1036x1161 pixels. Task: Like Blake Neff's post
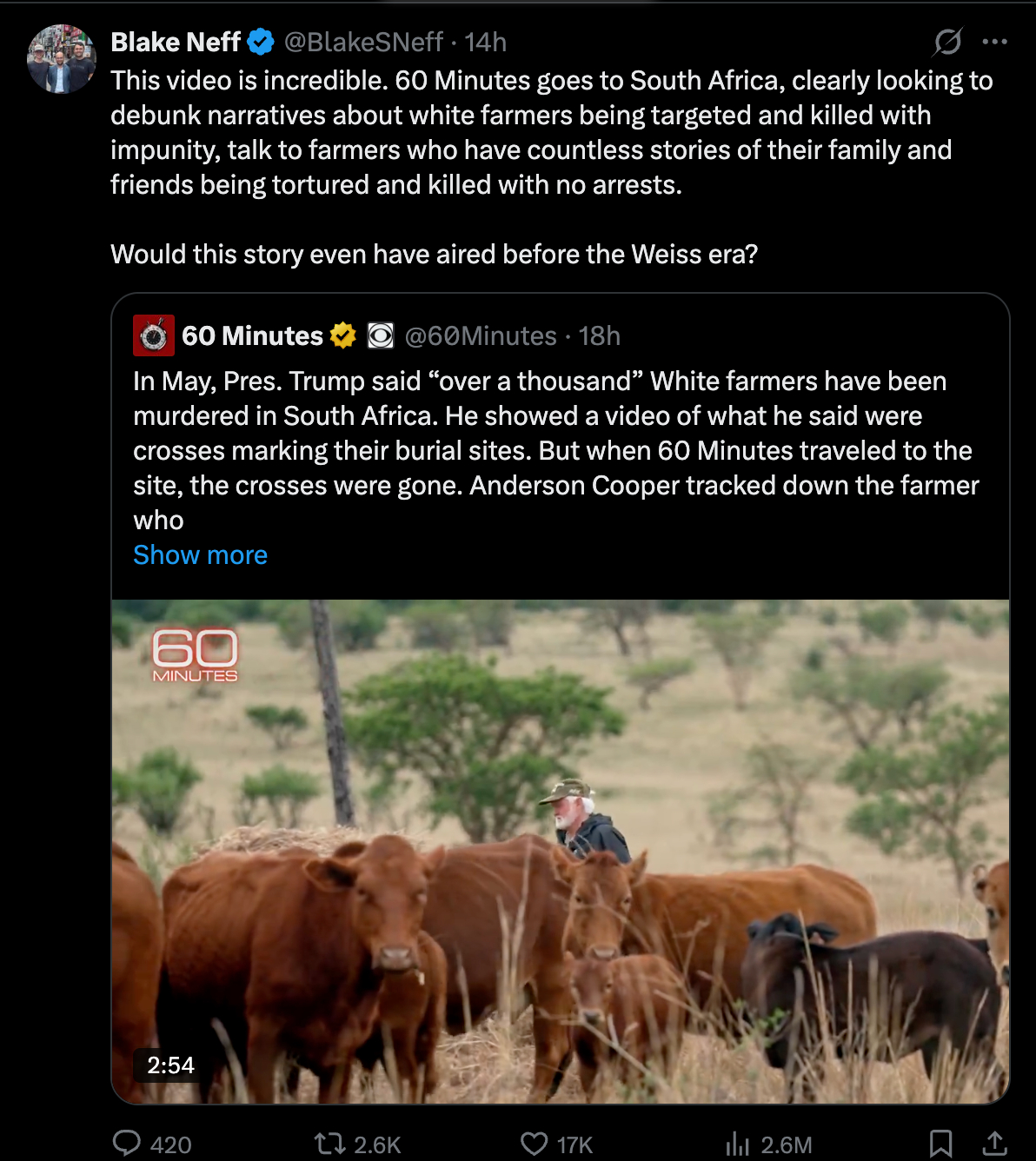coord(534,1143)
